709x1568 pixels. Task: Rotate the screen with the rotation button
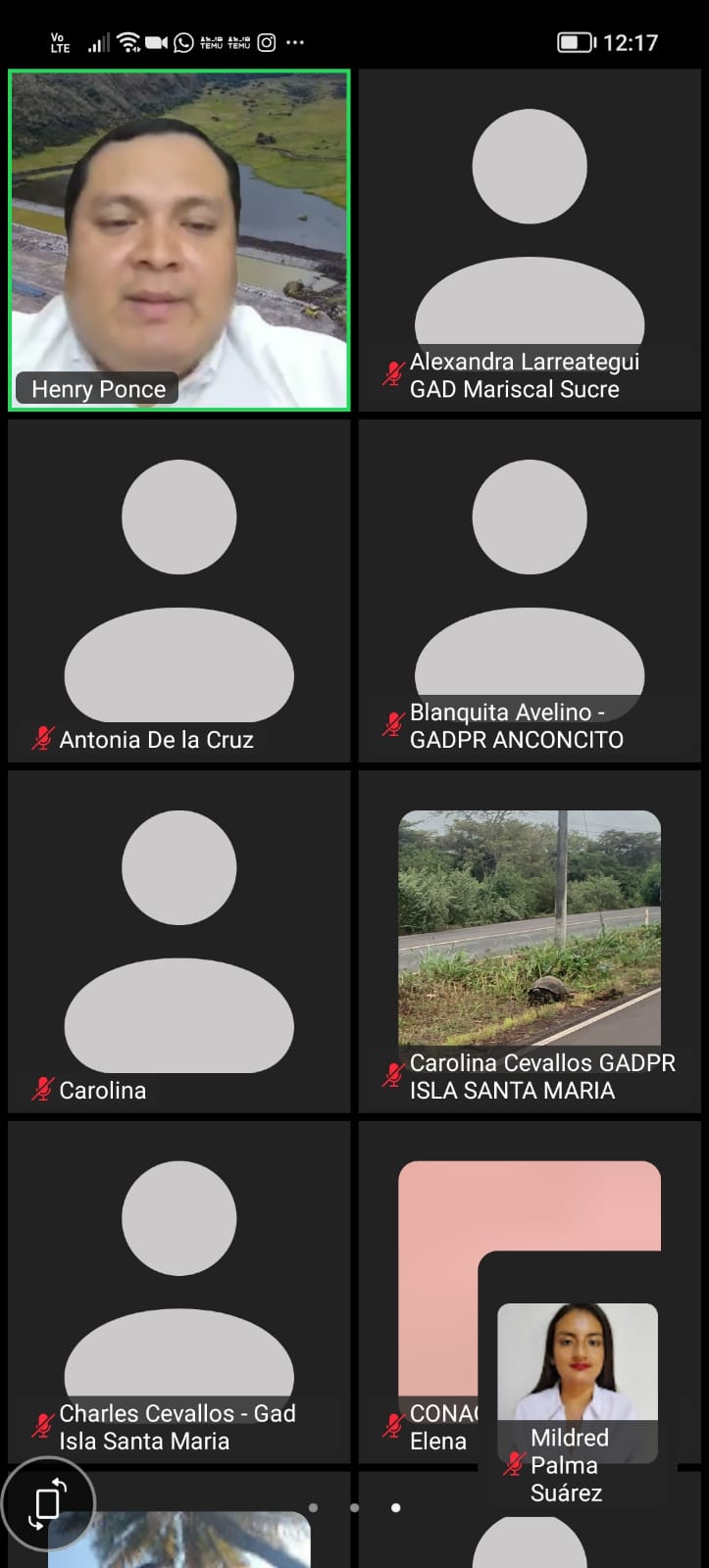click(x=47, y=1503)
